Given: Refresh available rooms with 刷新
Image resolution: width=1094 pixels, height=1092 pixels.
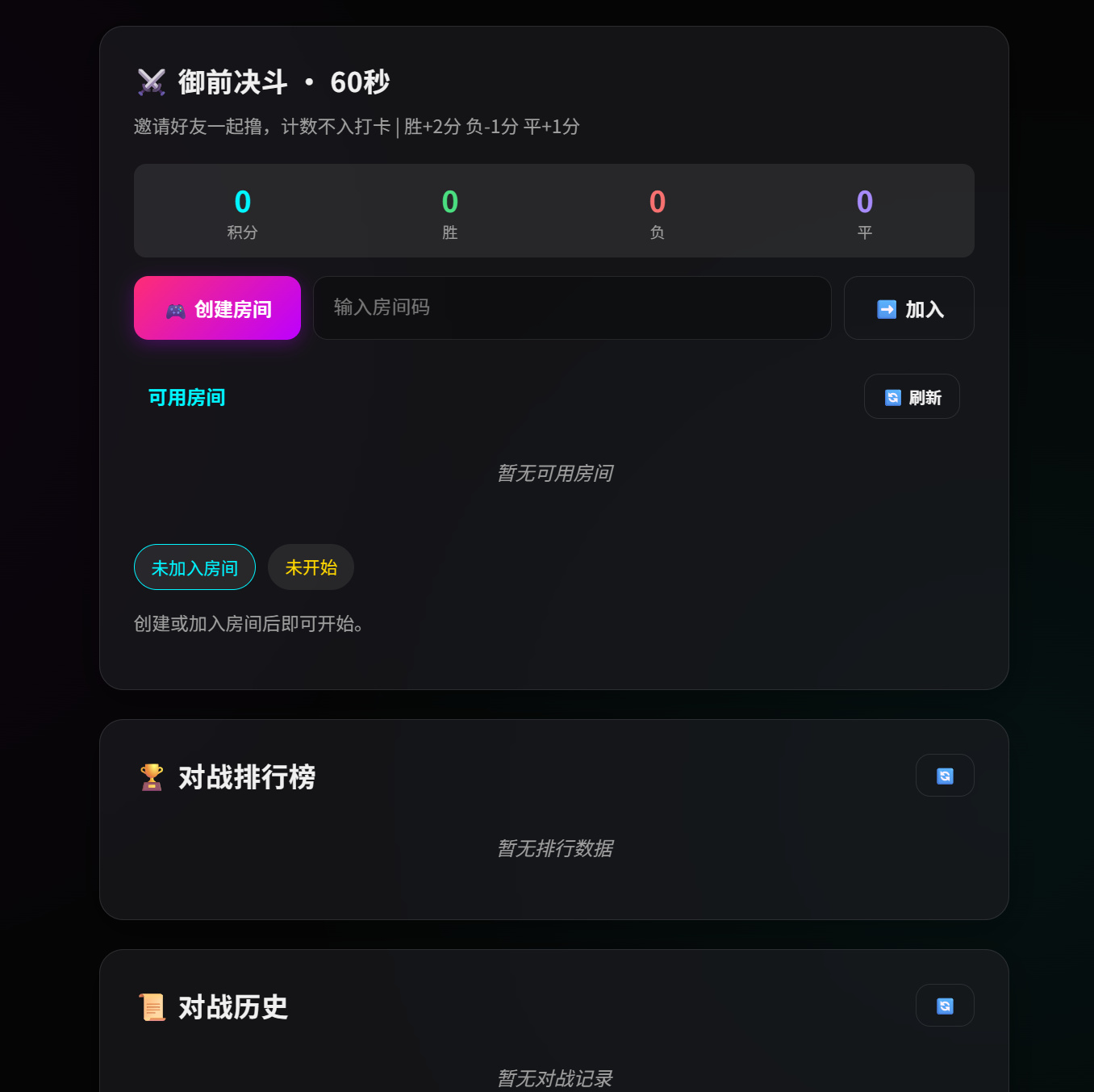Looking at the screenshot, I should (912, 397).
